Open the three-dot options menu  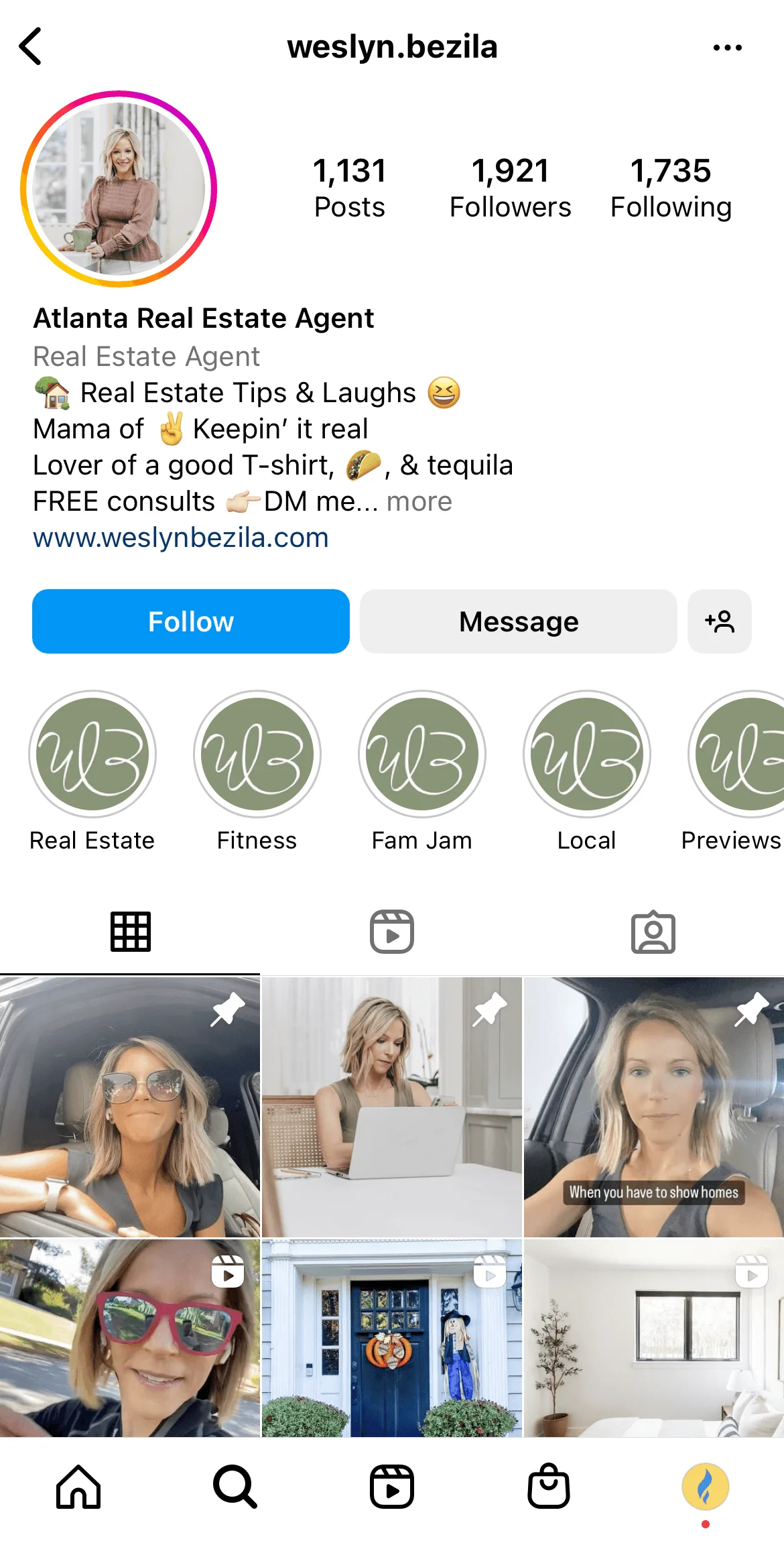point(727,48)
